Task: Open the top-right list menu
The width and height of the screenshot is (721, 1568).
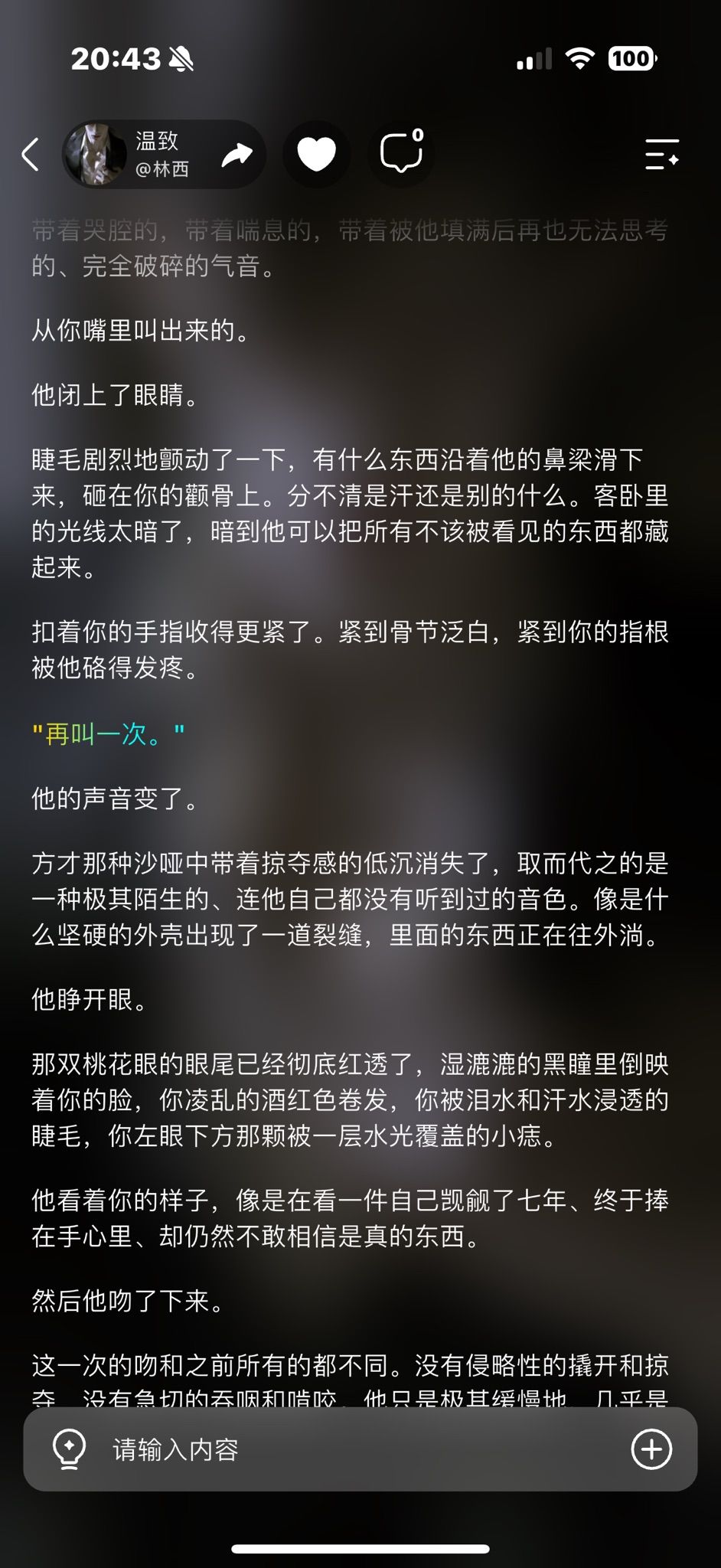Action: 662,154
